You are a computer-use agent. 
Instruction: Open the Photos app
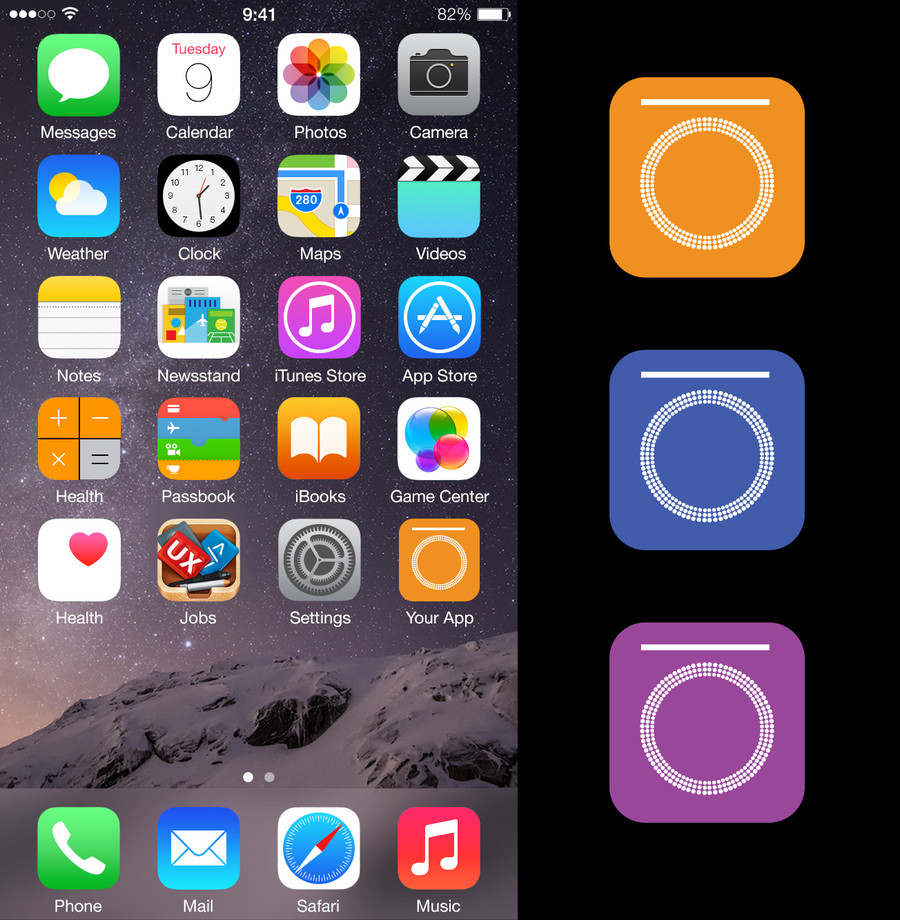click(x=319, y=75)
